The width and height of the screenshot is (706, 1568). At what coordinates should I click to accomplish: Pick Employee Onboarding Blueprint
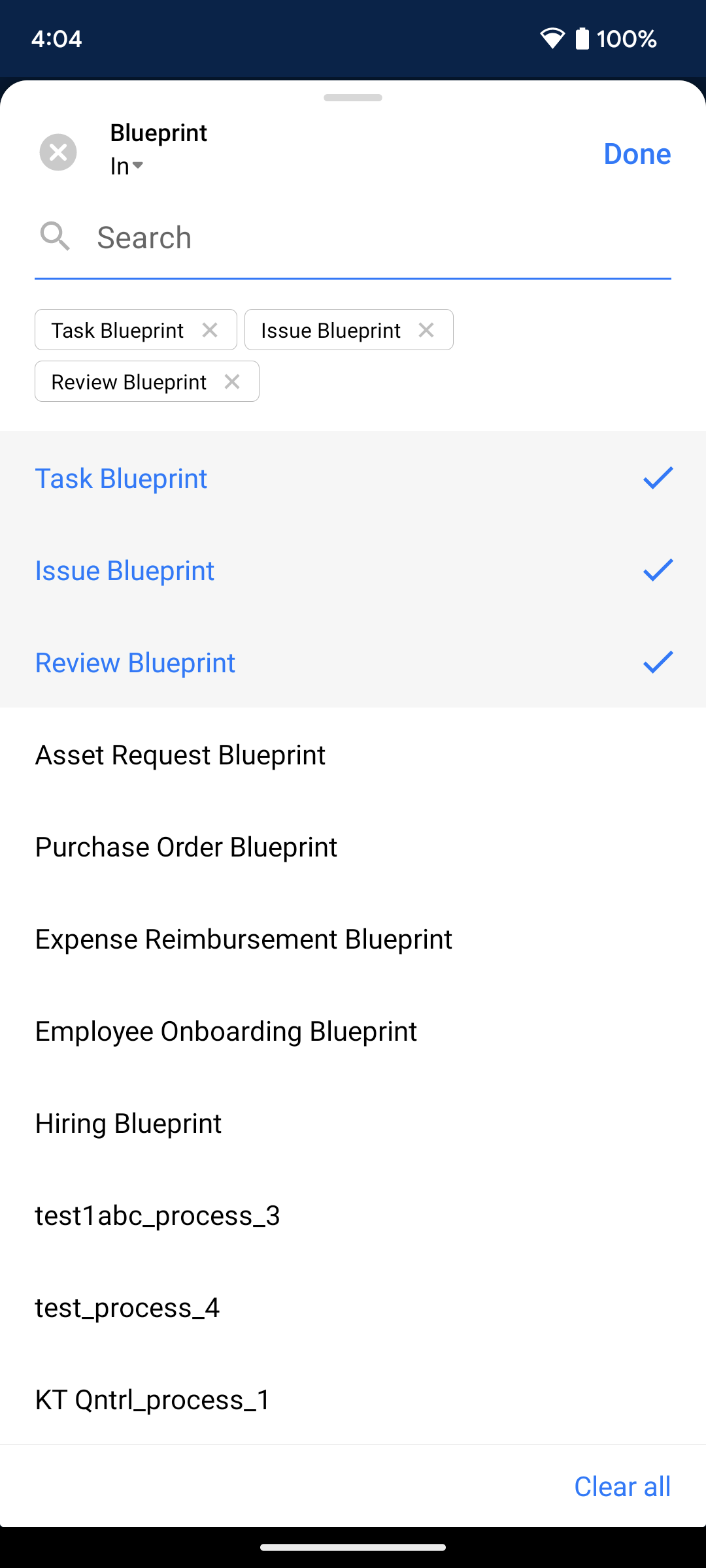pos(353,1032)
